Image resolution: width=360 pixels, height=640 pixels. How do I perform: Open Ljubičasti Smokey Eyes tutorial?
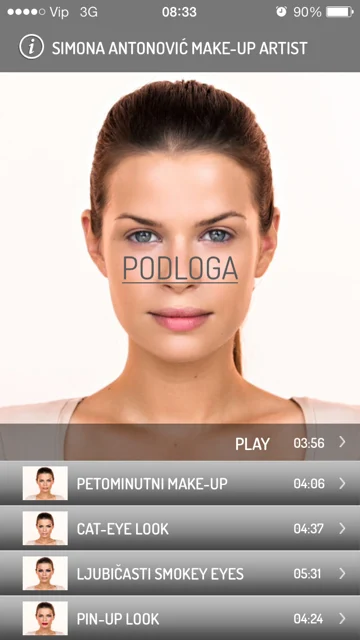click(180, 573)
